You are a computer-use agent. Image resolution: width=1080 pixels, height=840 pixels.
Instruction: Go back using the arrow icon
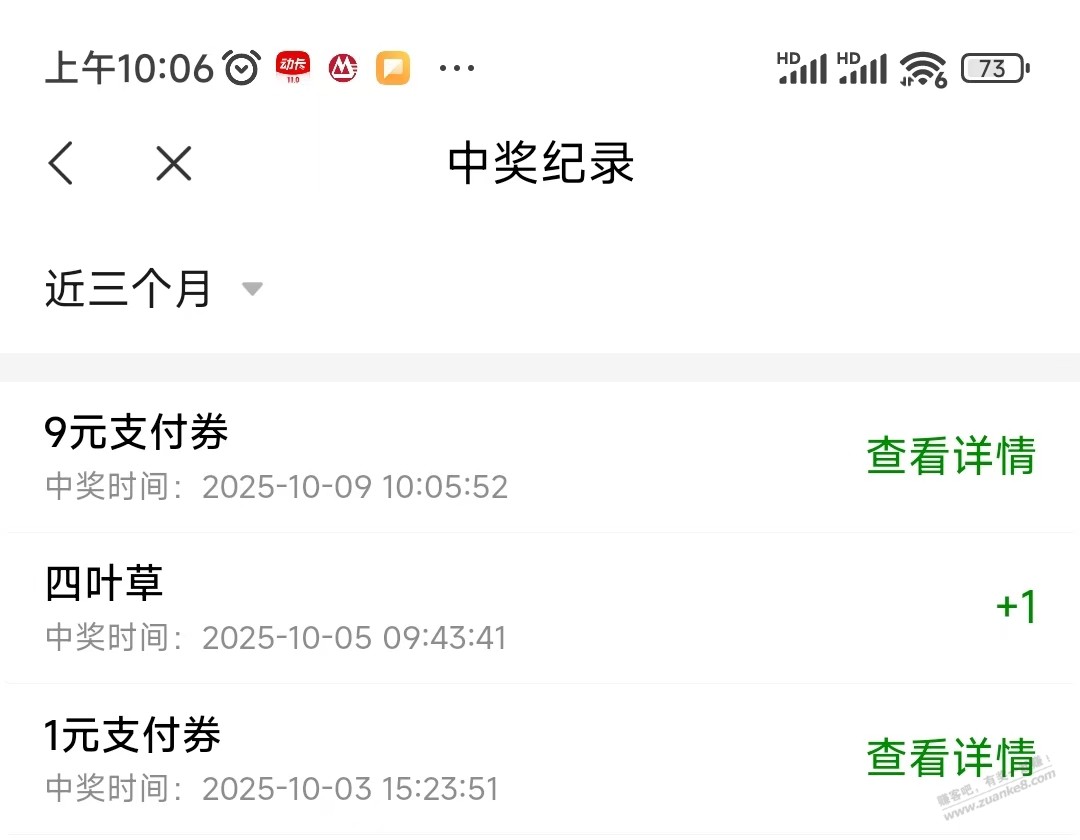coord(62,163)
